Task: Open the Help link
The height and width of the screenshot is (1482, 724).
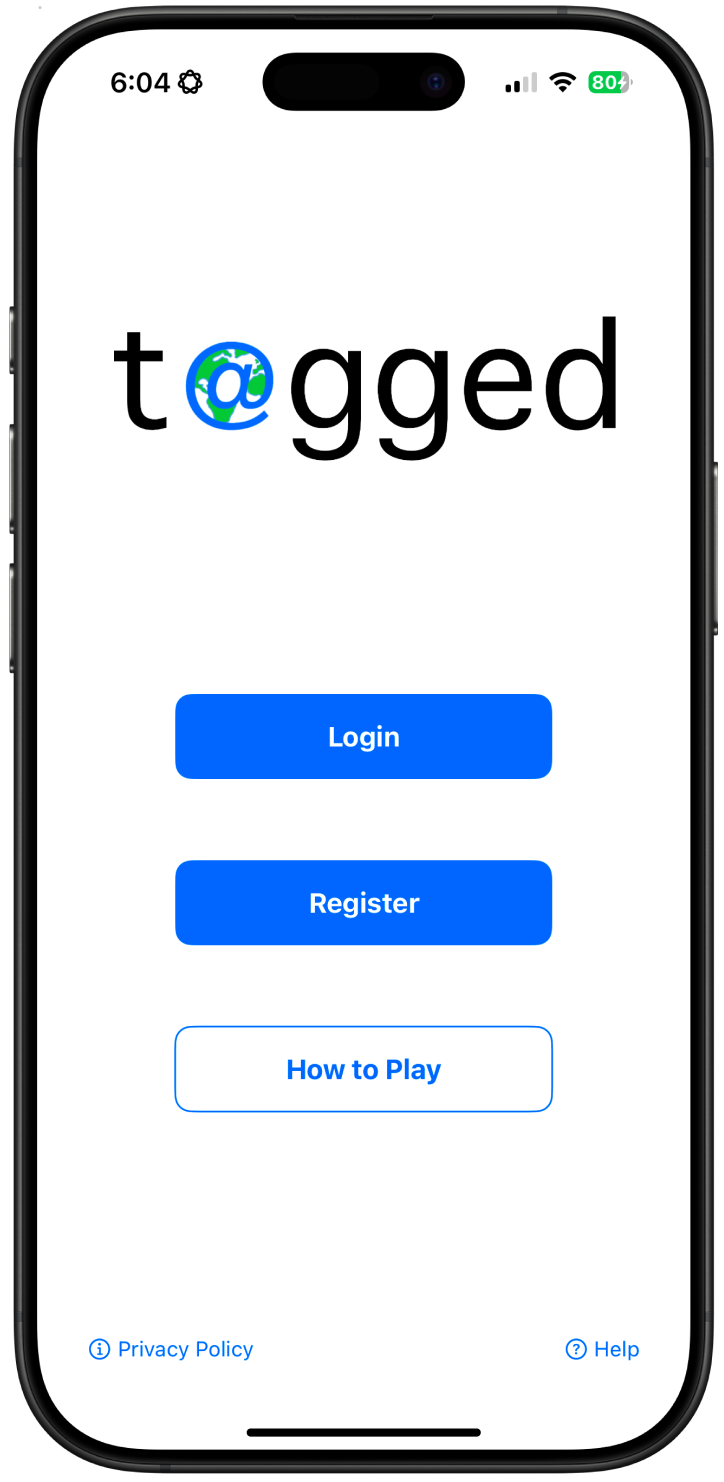Action: pos(603,1350)
